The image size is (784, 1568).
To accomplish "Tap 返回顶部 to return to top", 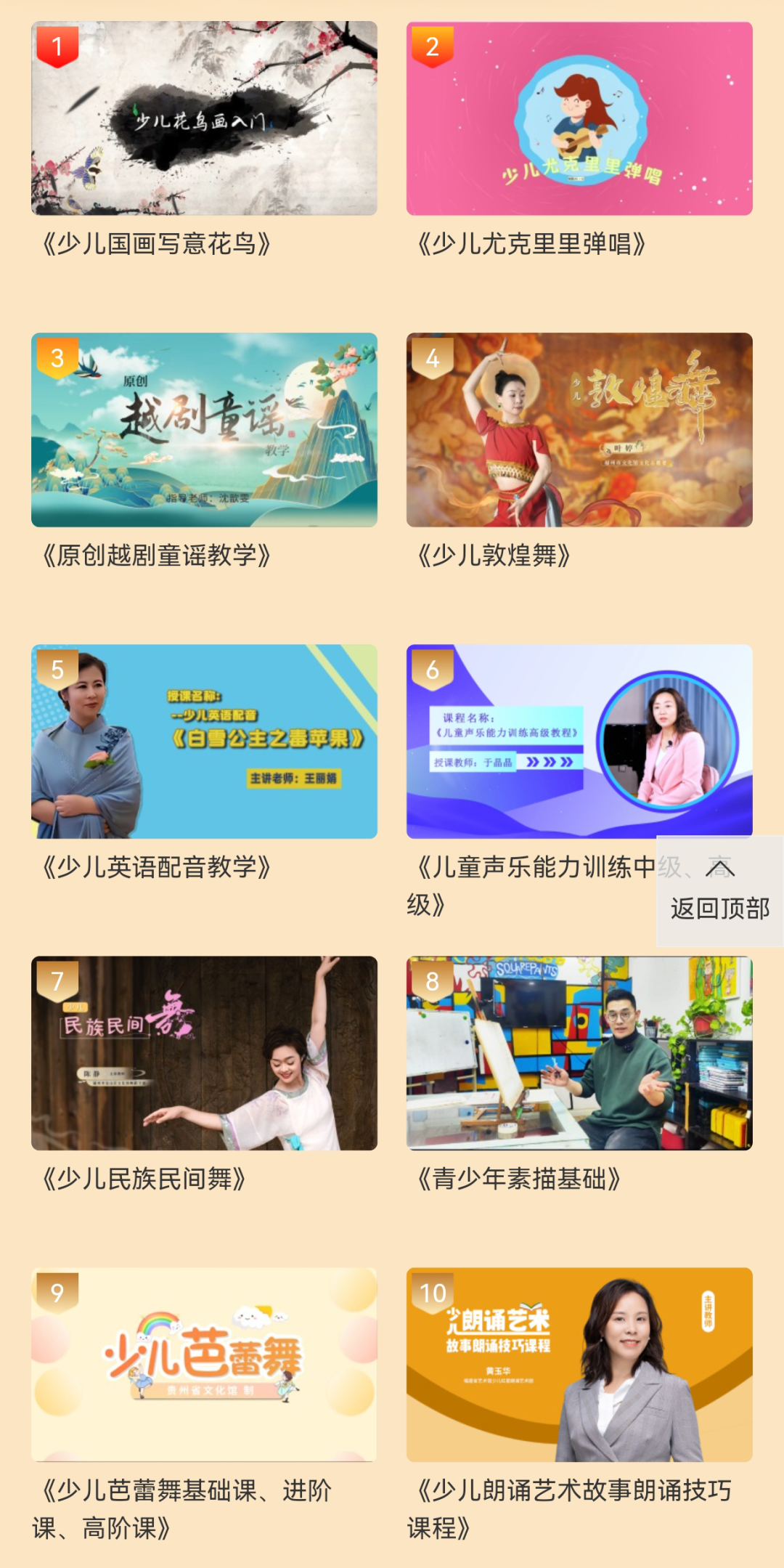I will coord(719,892).
